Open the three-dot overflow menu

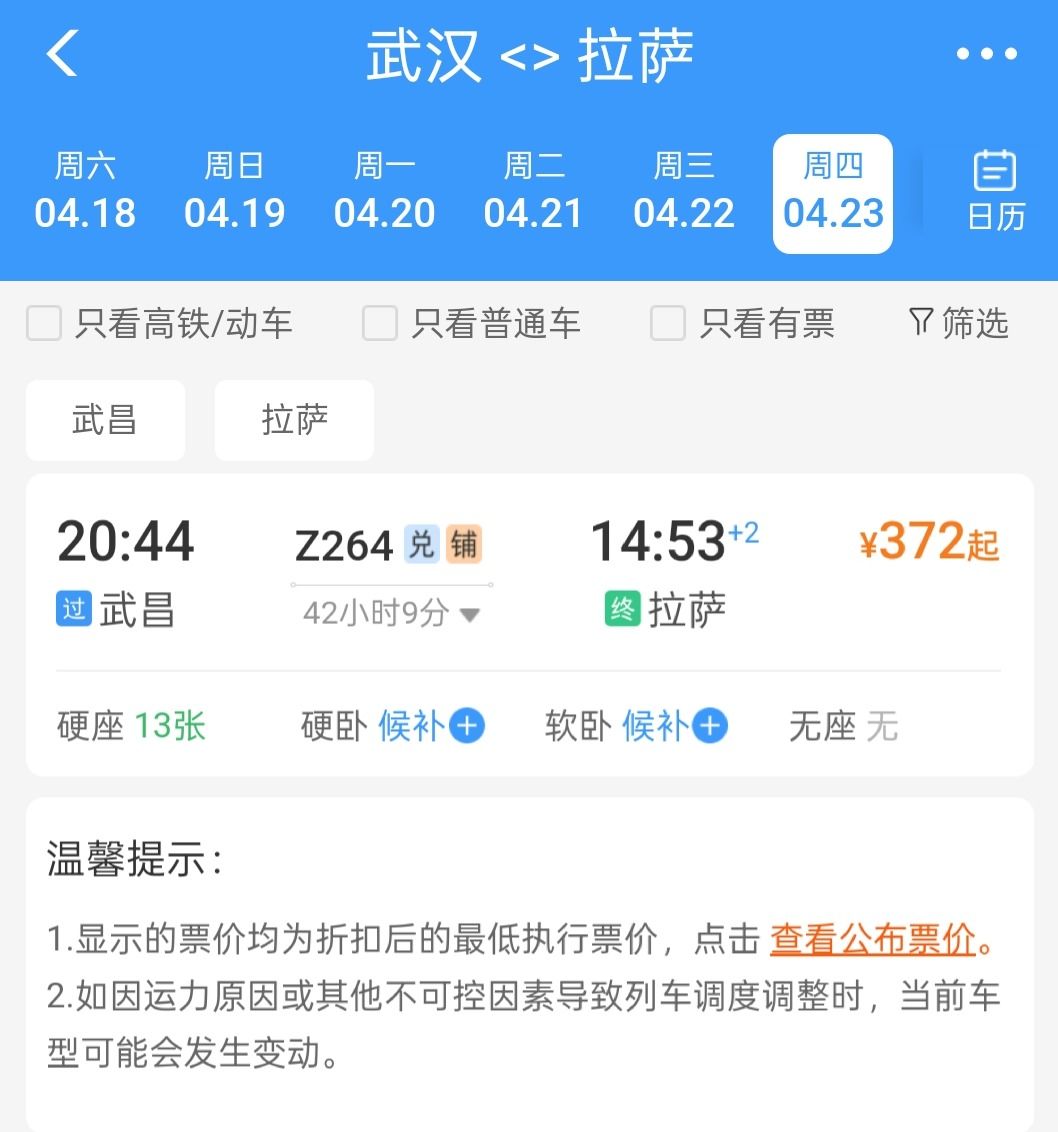[986, 54]
